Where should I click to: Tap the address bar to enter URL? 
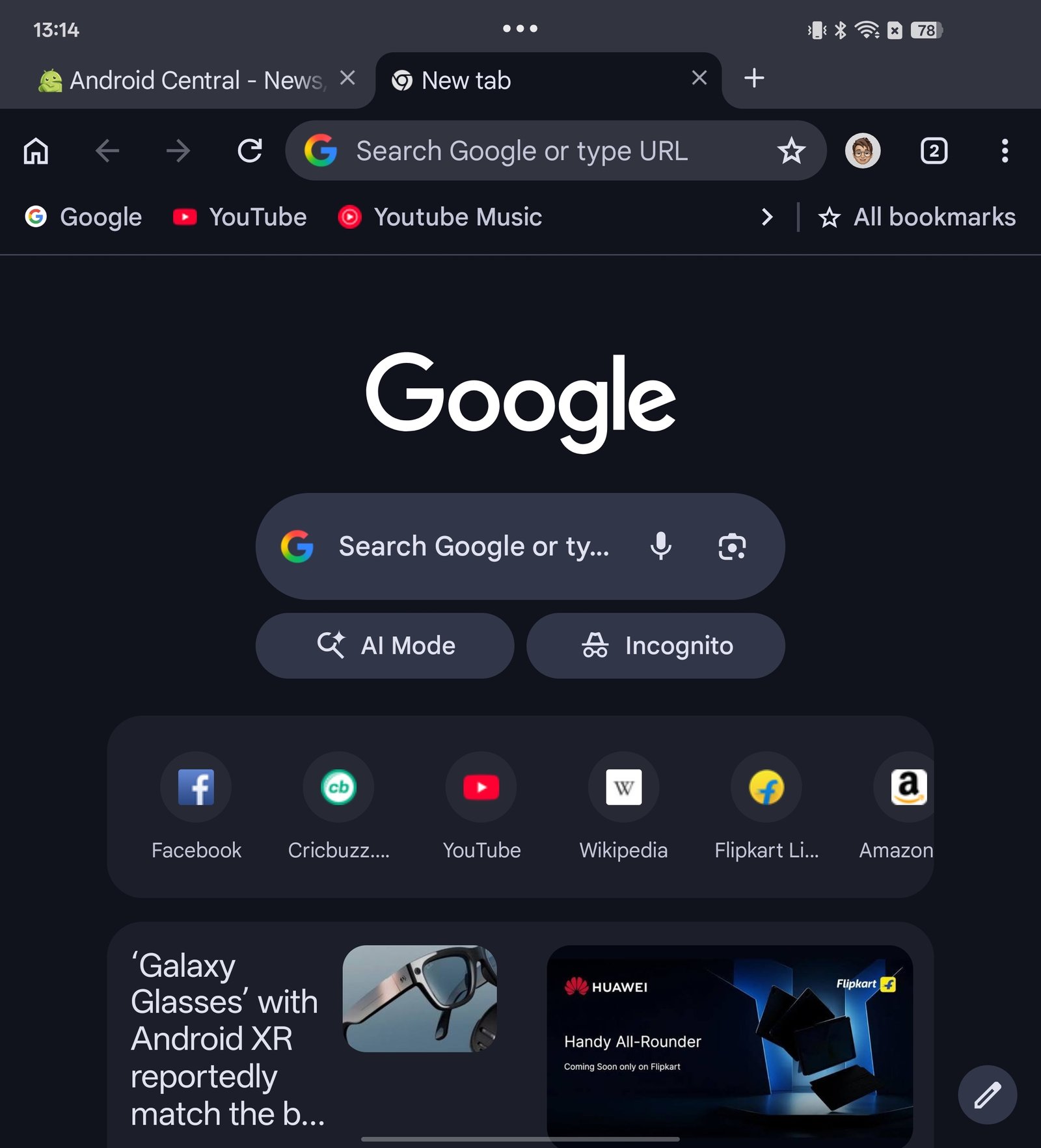520,151
